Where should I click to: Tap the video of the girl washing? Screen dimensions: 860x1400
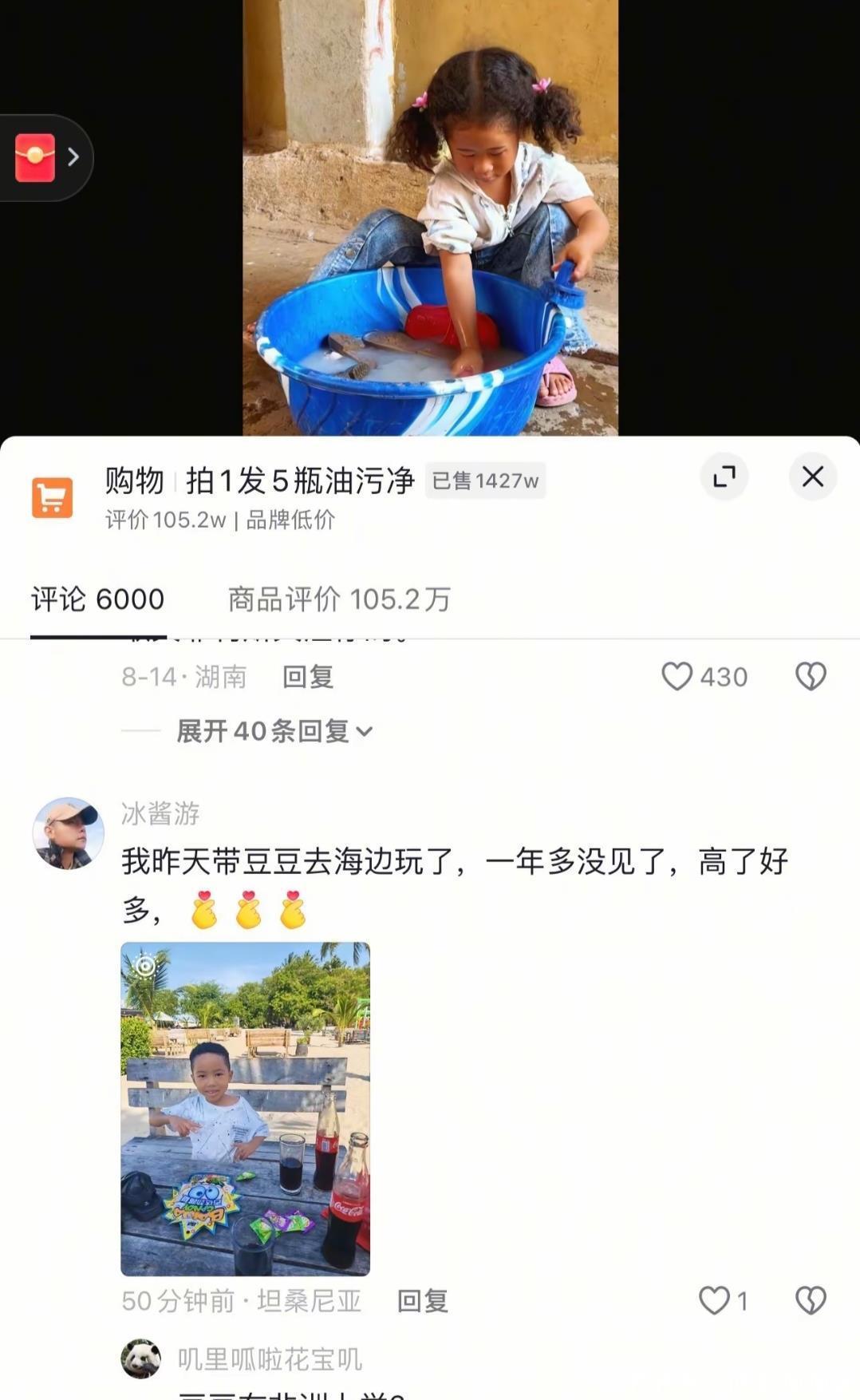pyautogui.click(x=430, y=216)
